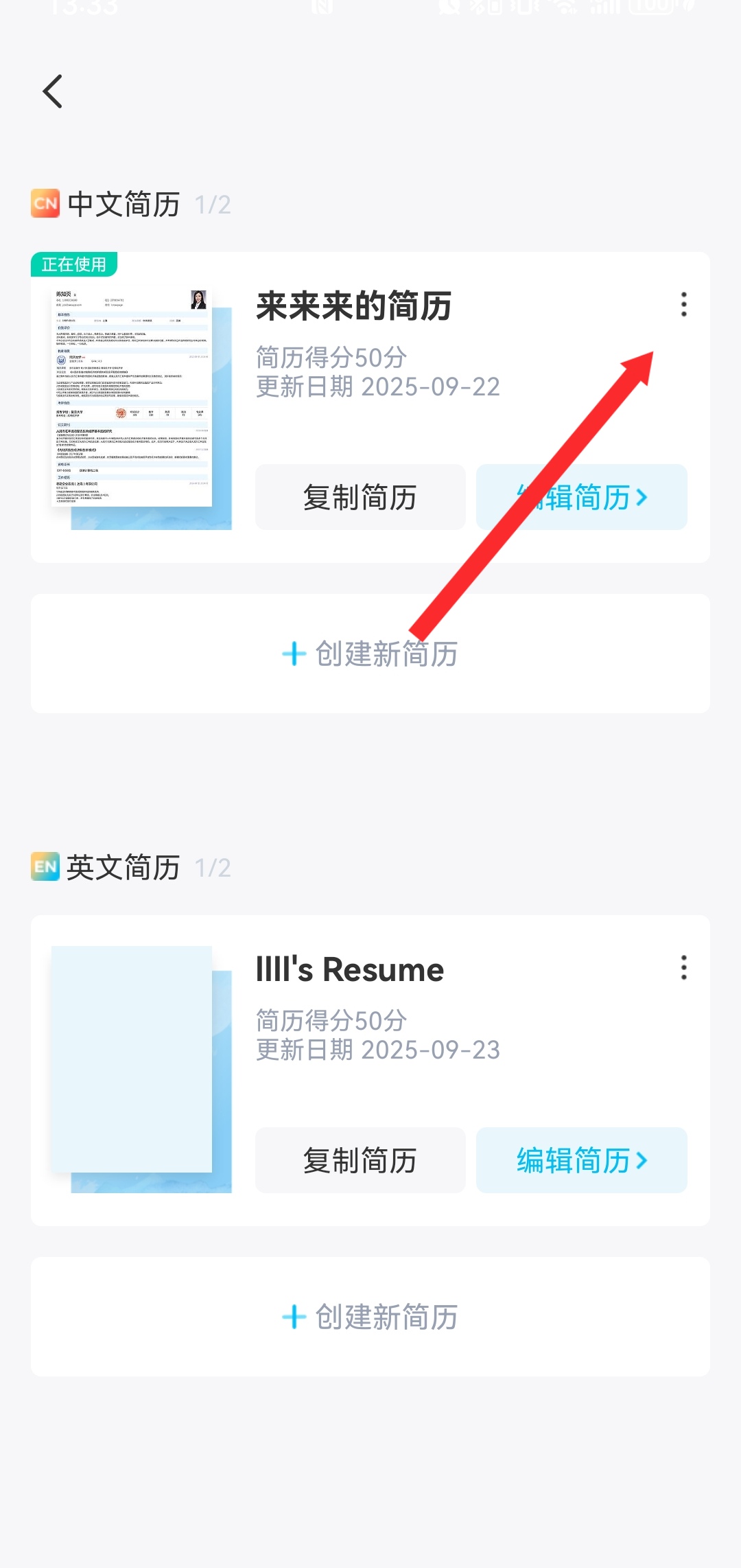Tap 编辑简历 for 来来来的简历

(x=581, y=497)
